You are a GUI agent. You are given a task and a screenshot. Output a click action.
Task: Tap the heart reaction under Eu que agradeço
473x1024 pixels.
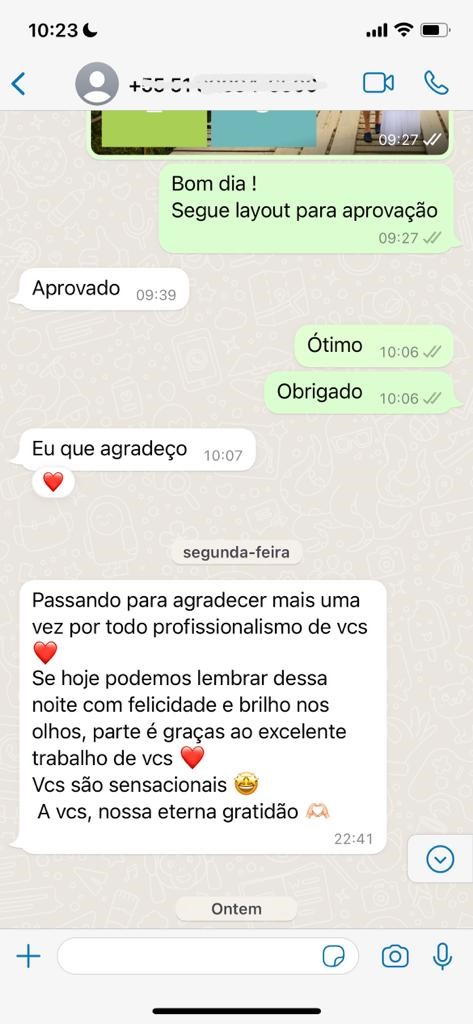click(x=53, y=482)
